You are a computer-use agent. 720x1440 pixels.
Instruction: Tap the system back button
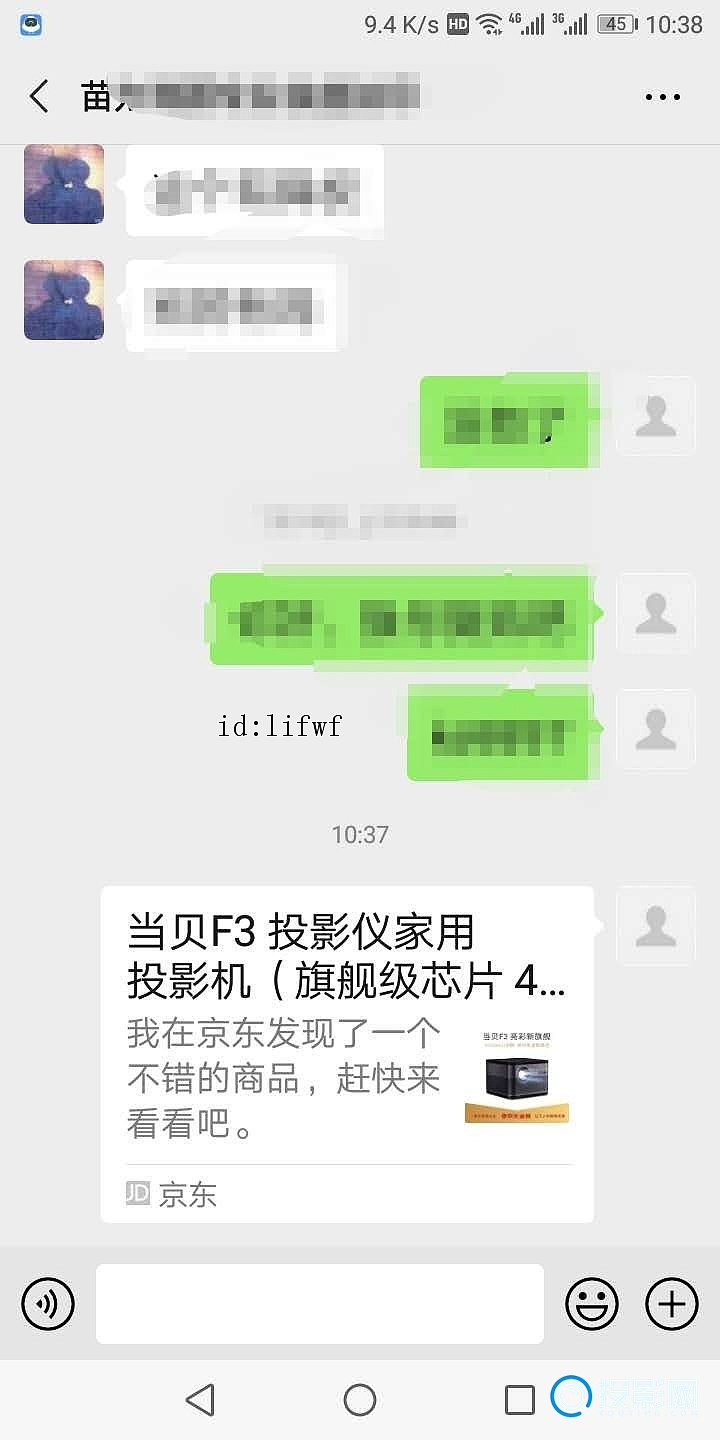tap(201, 1400)
